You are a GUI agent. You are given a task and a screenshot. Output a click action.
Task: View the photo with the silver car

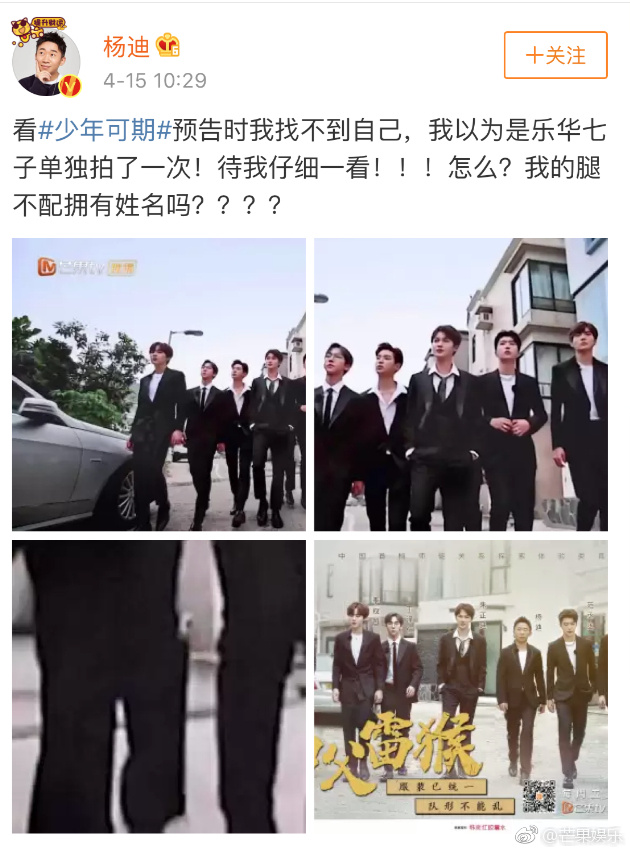tap(158, 384)
